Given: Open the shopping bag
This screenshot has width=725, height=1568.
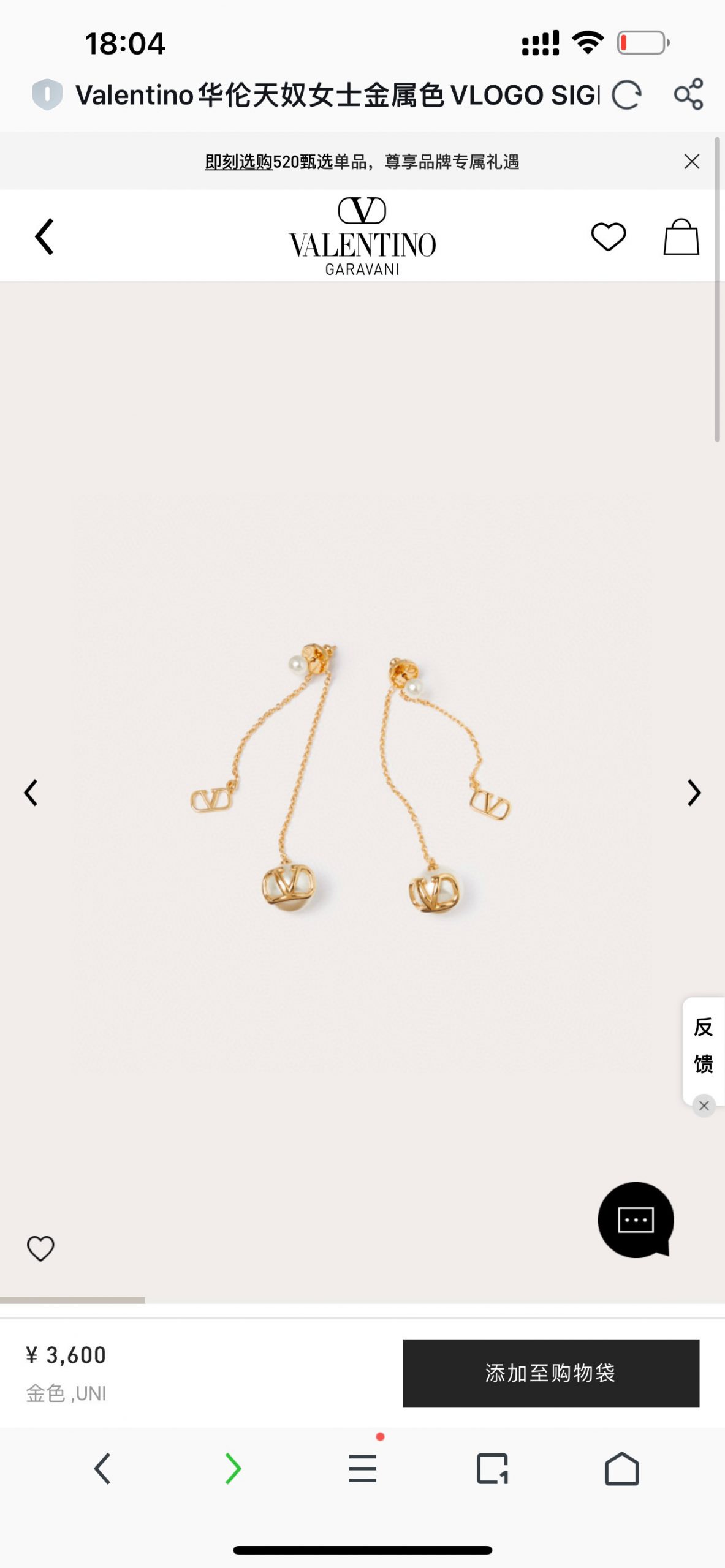Looking at the screenshot, I should [x=681, y=236].
